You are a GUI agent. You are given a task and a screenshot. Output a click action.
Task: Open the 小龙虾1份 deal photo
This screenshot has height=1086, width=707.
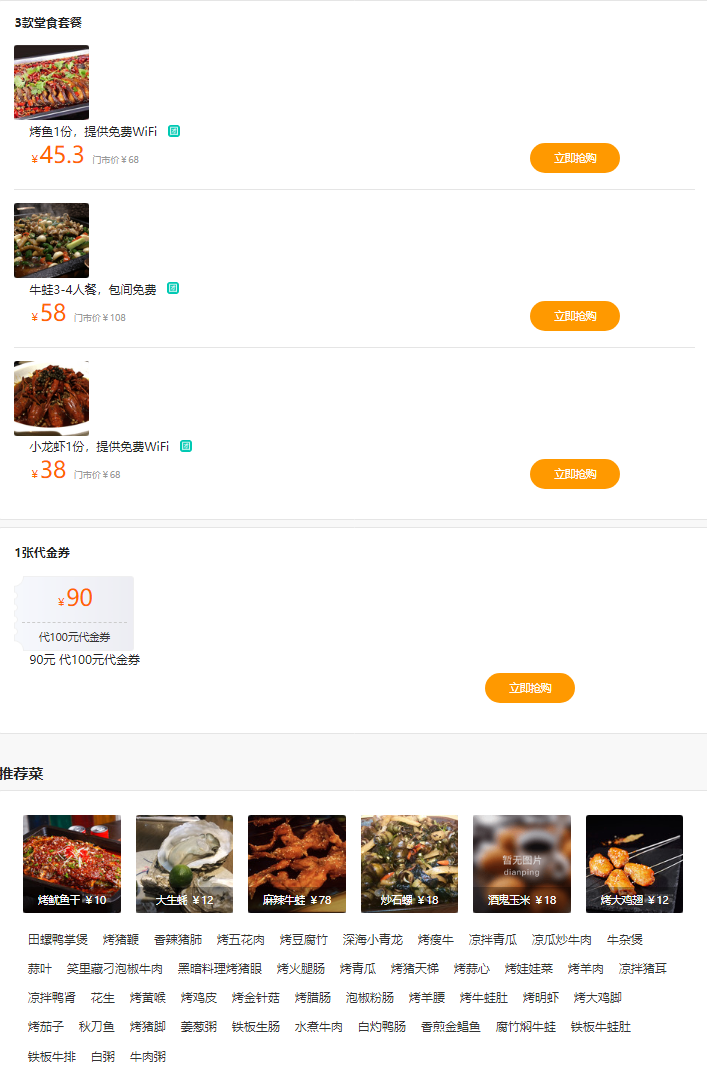click(51, 398)
